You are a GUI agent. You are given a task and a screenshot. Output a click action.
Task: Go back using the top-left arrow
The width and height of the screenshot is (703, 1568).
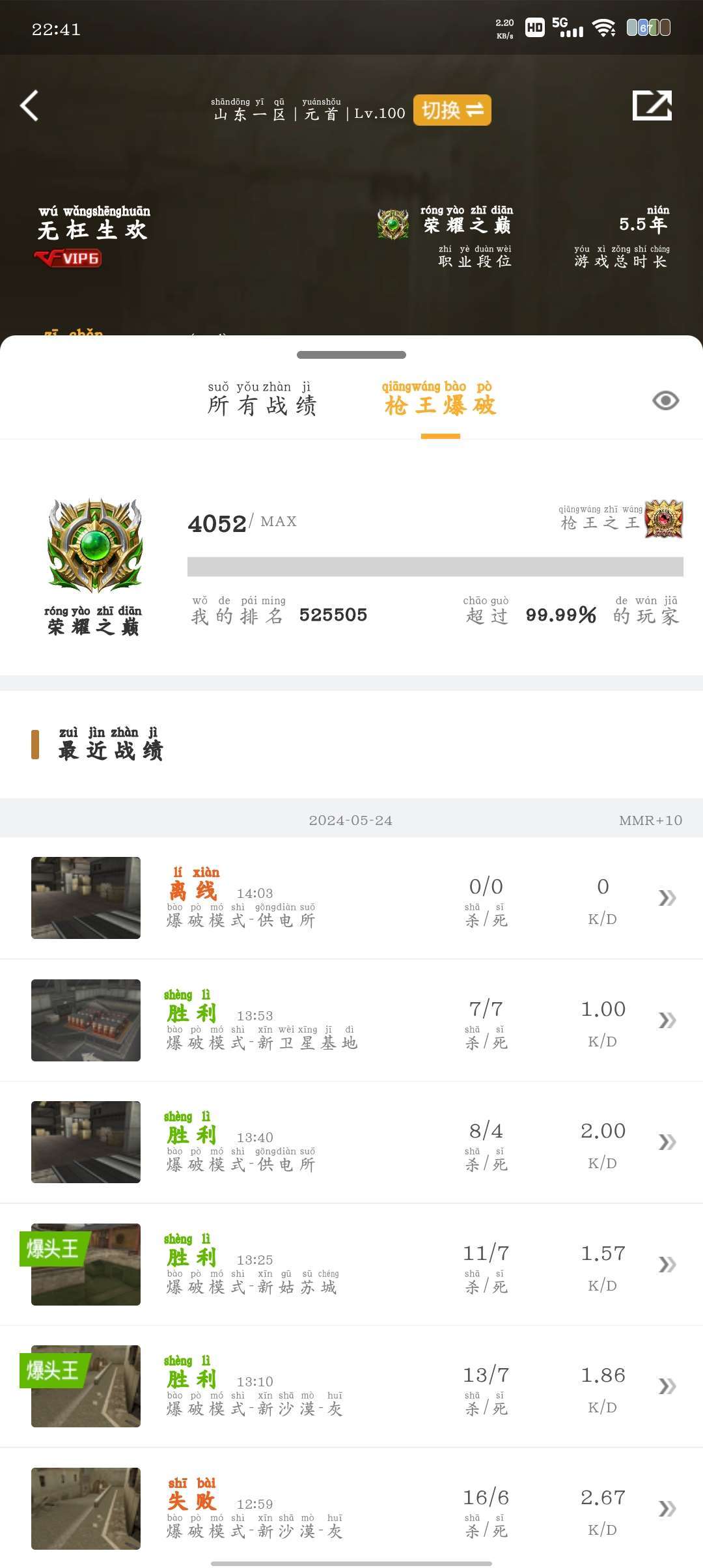[29, 106]
